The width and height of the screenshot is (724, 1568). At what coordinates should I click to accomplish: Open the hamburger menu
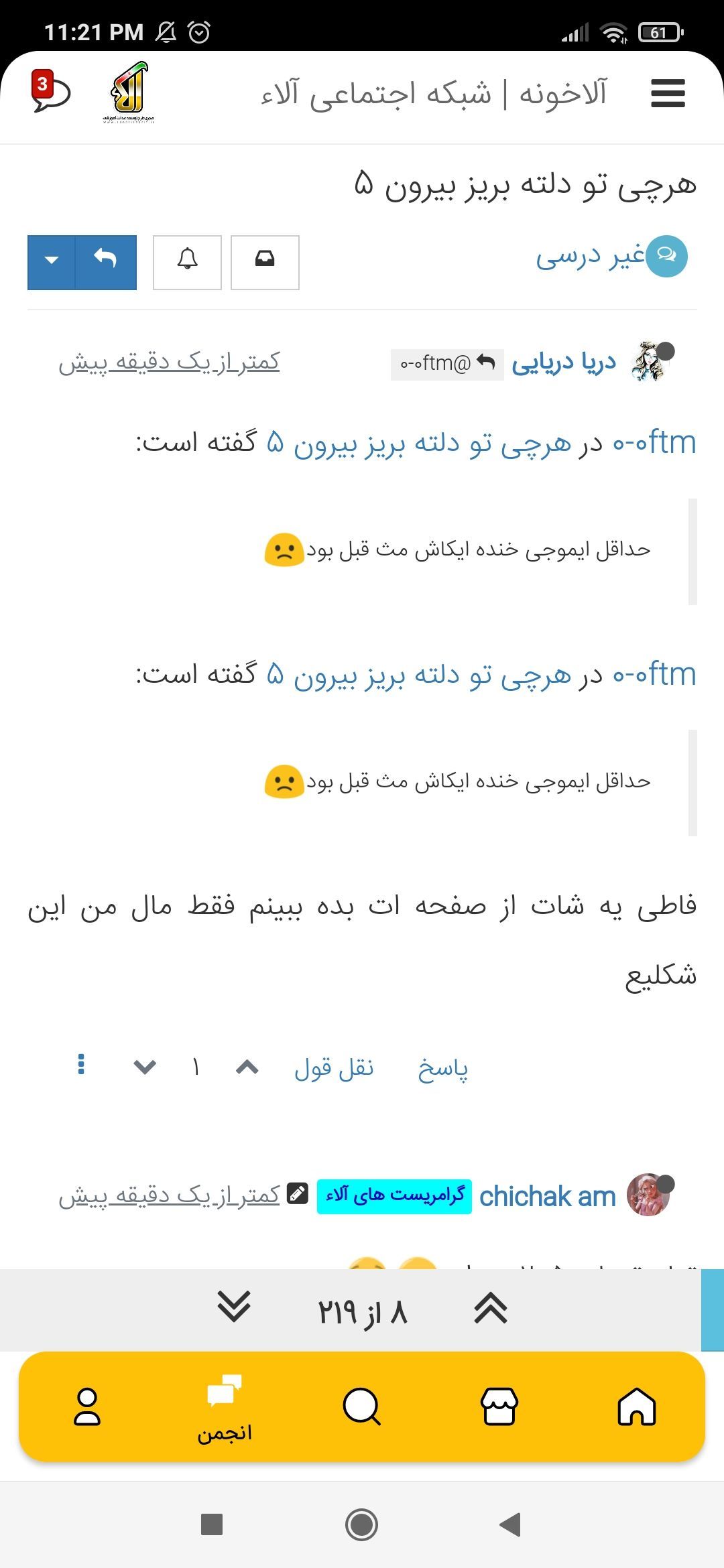click(668, 93)
